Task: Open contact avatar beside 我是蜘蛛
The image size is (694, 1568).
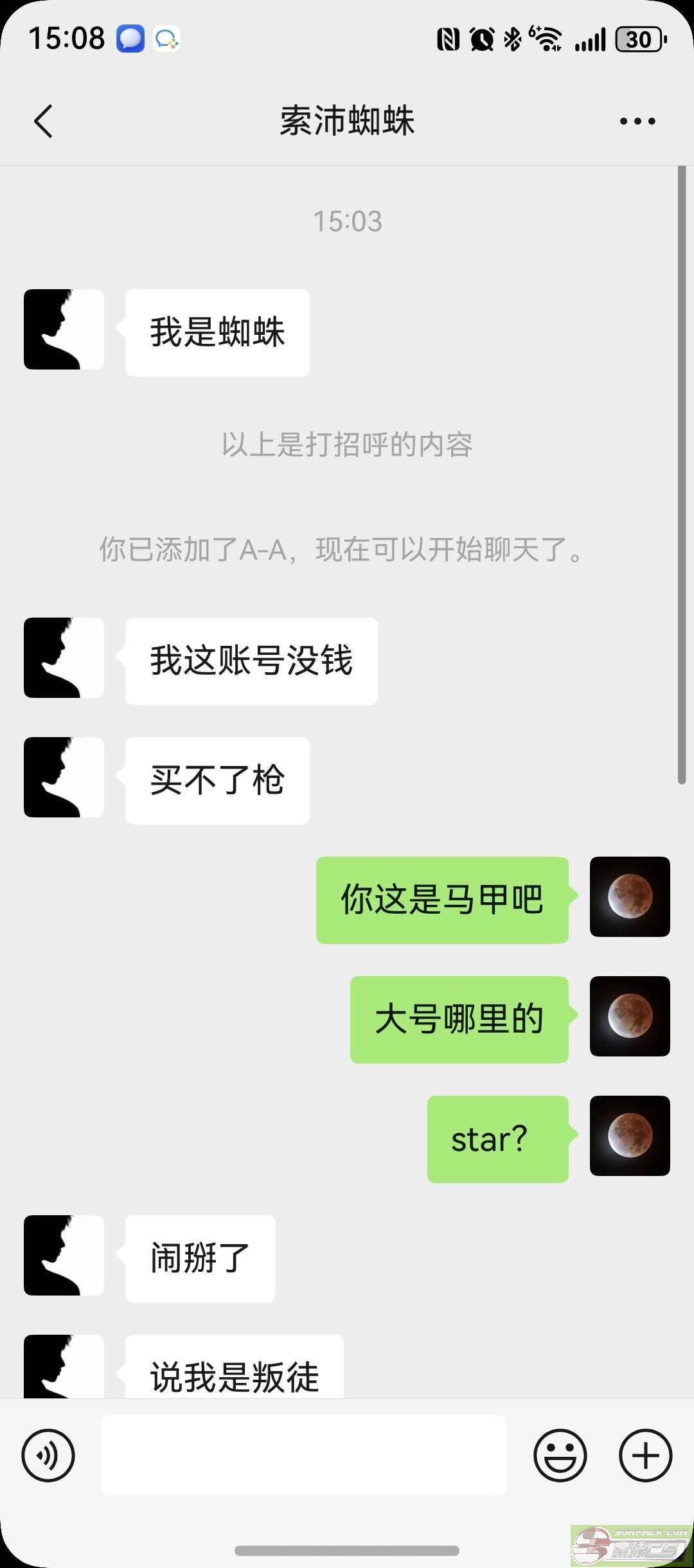Action: (x=64, y=330)
